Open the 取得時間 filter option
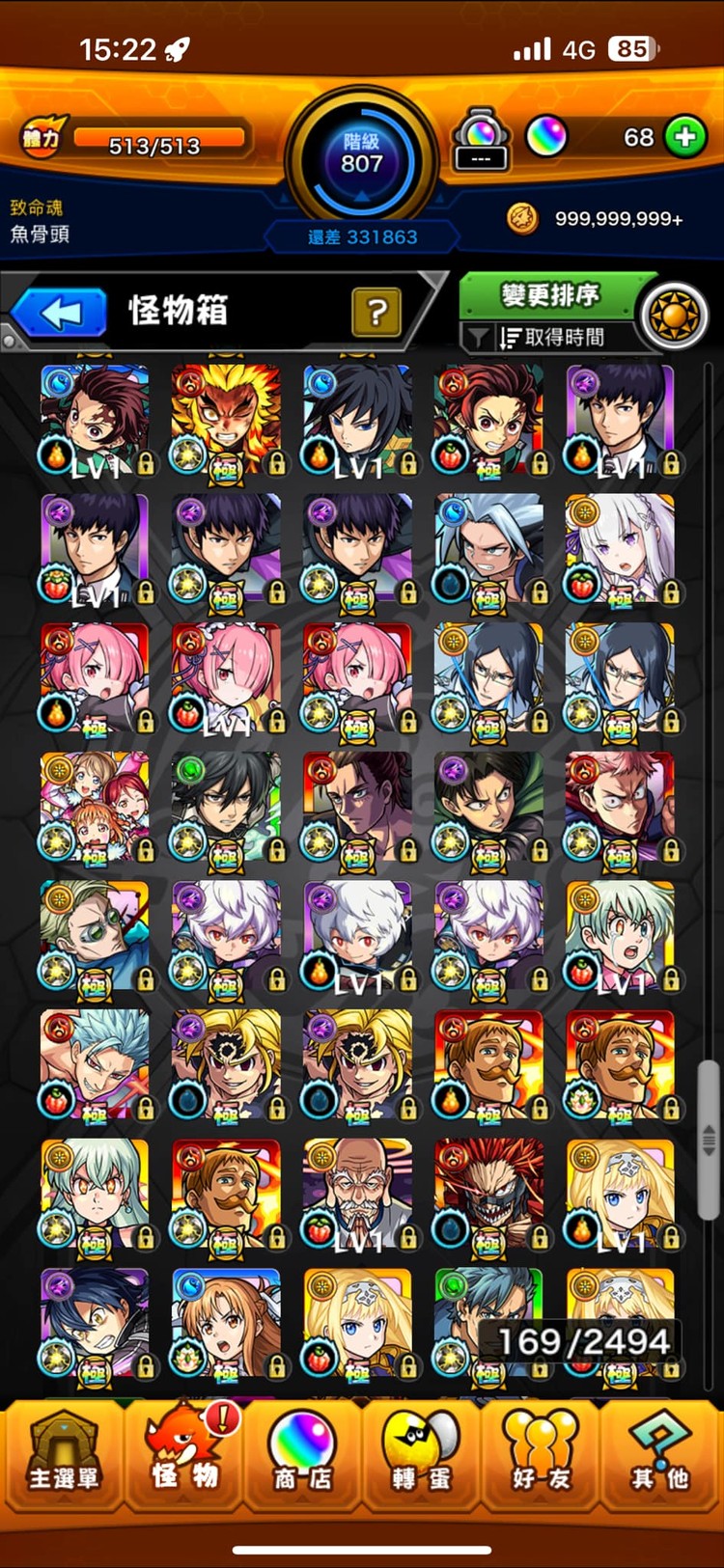 [550, 338]
